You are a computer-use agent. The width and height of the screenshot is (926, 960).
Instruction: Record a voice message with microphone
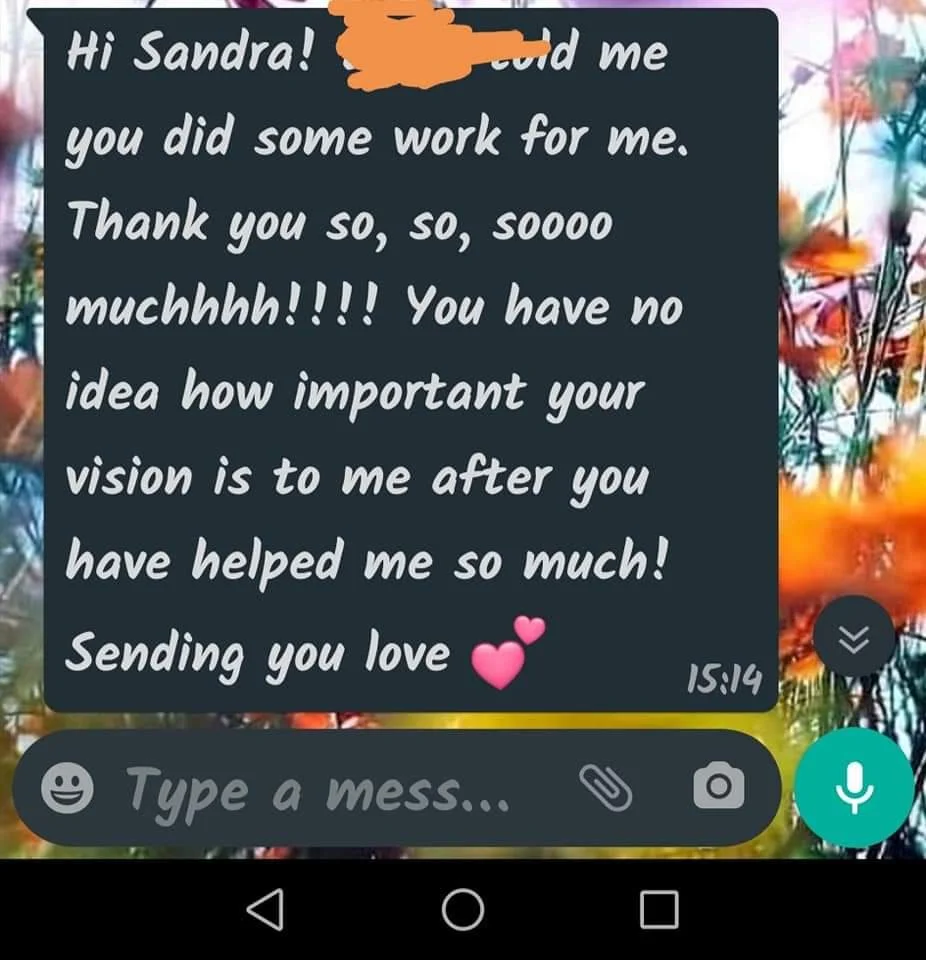853,787
